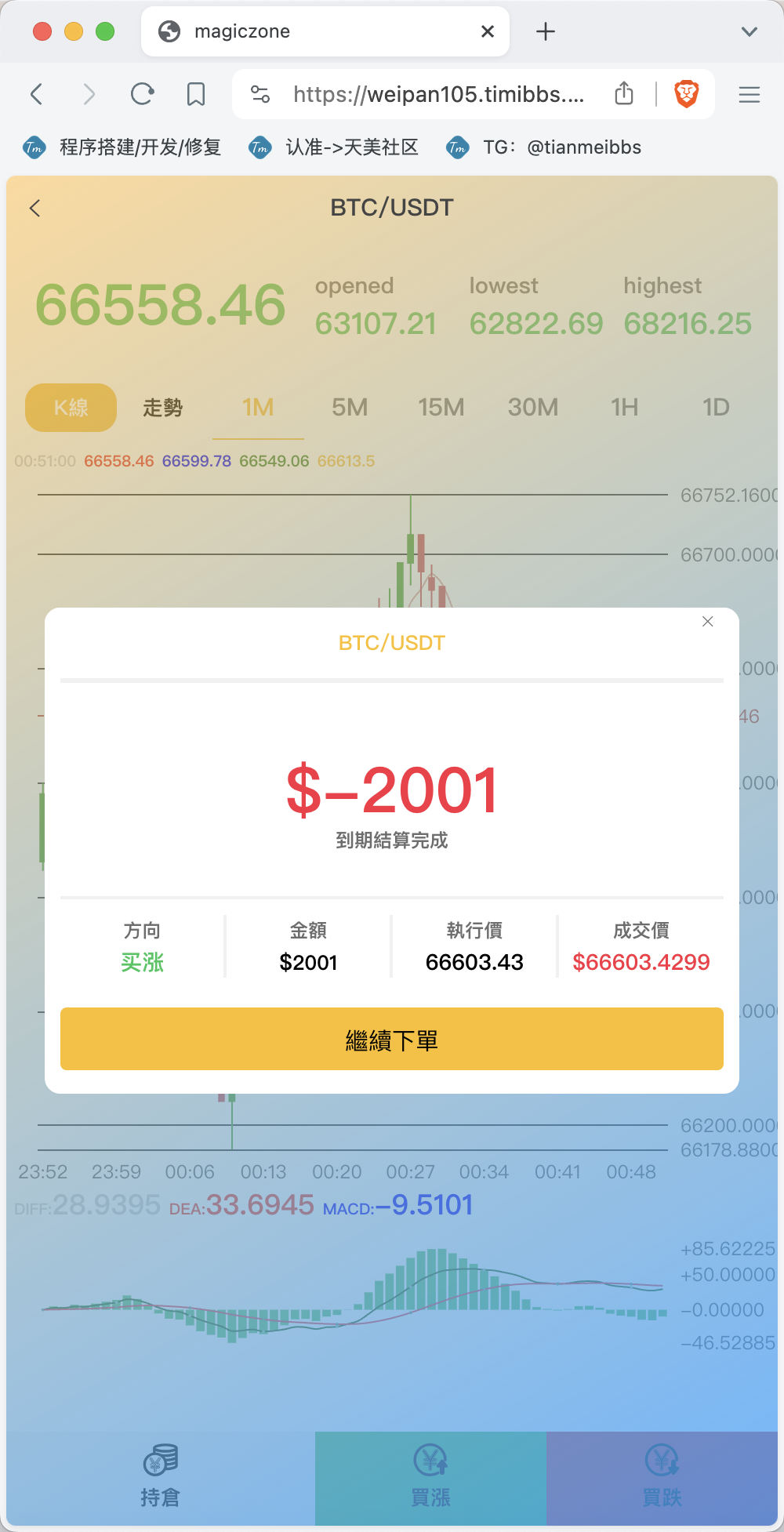The width and height of the screenshot is (784, 1532).
Task: Close the BTC/USDT settlement dialog
Action: click(707, 622)
